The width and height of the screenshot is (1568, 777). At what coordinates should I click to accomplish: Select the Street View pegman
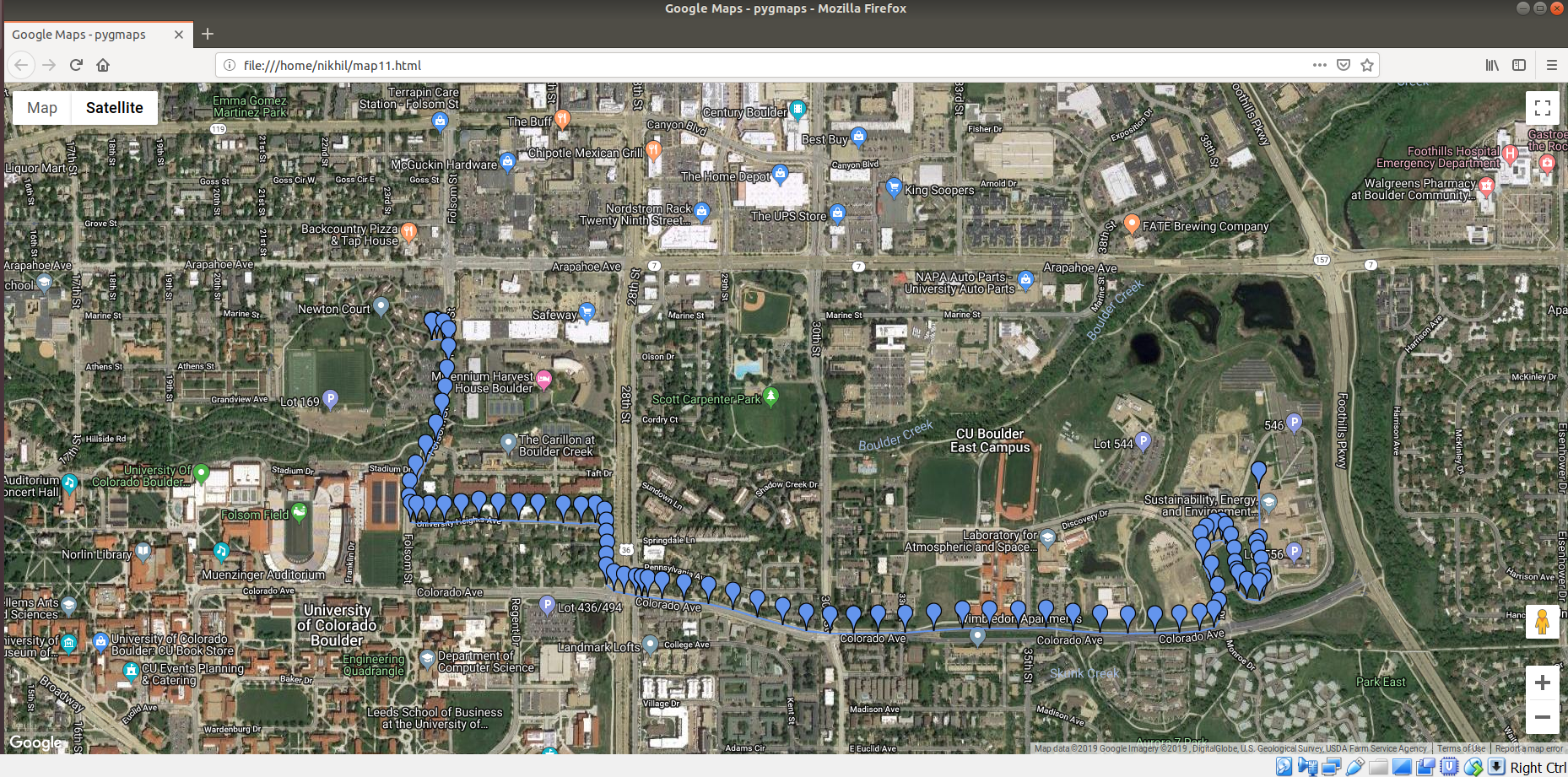(1543, 622)
